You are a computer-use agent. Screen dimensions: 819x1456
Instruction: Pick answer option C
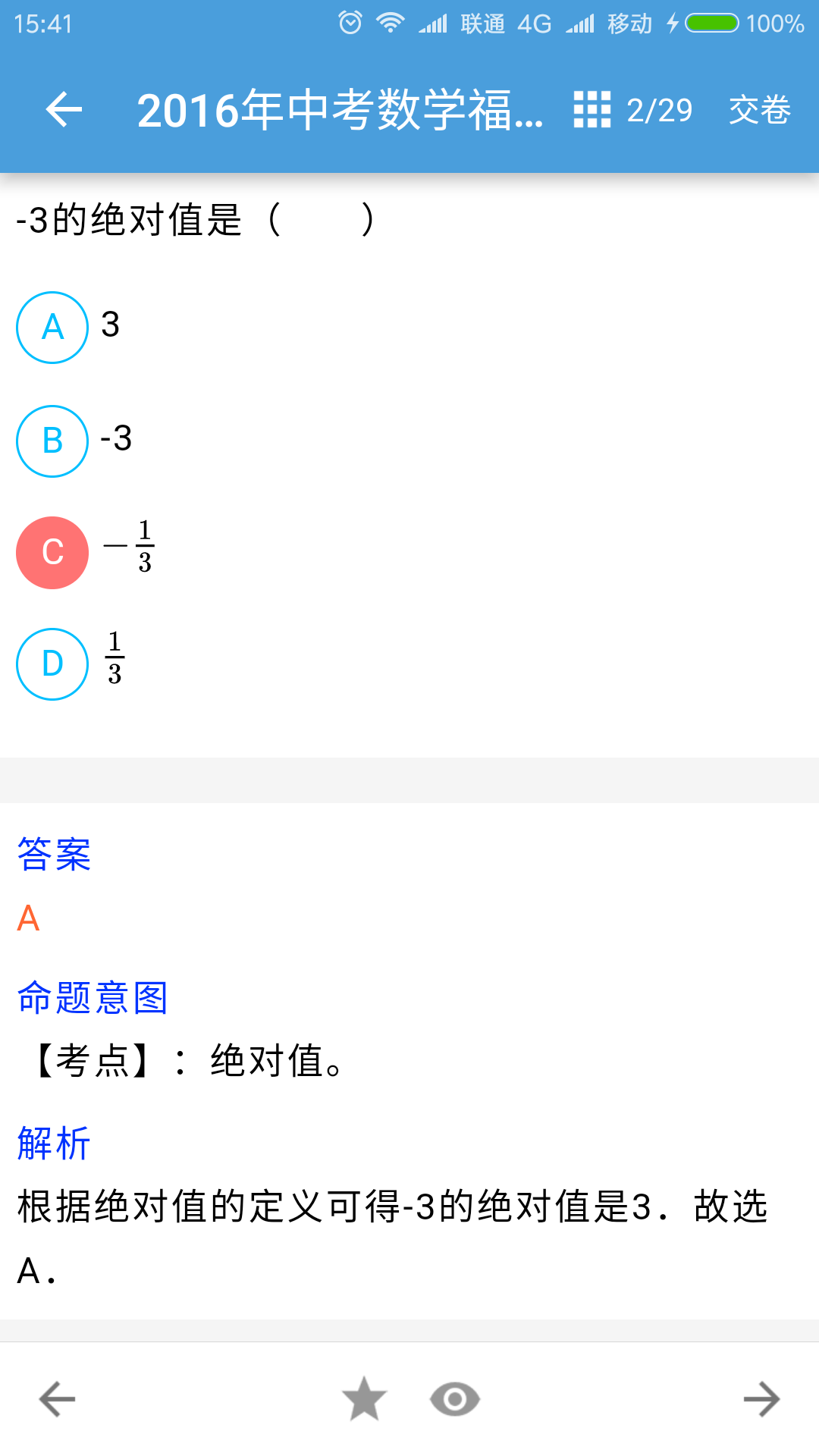pos(52,553)
